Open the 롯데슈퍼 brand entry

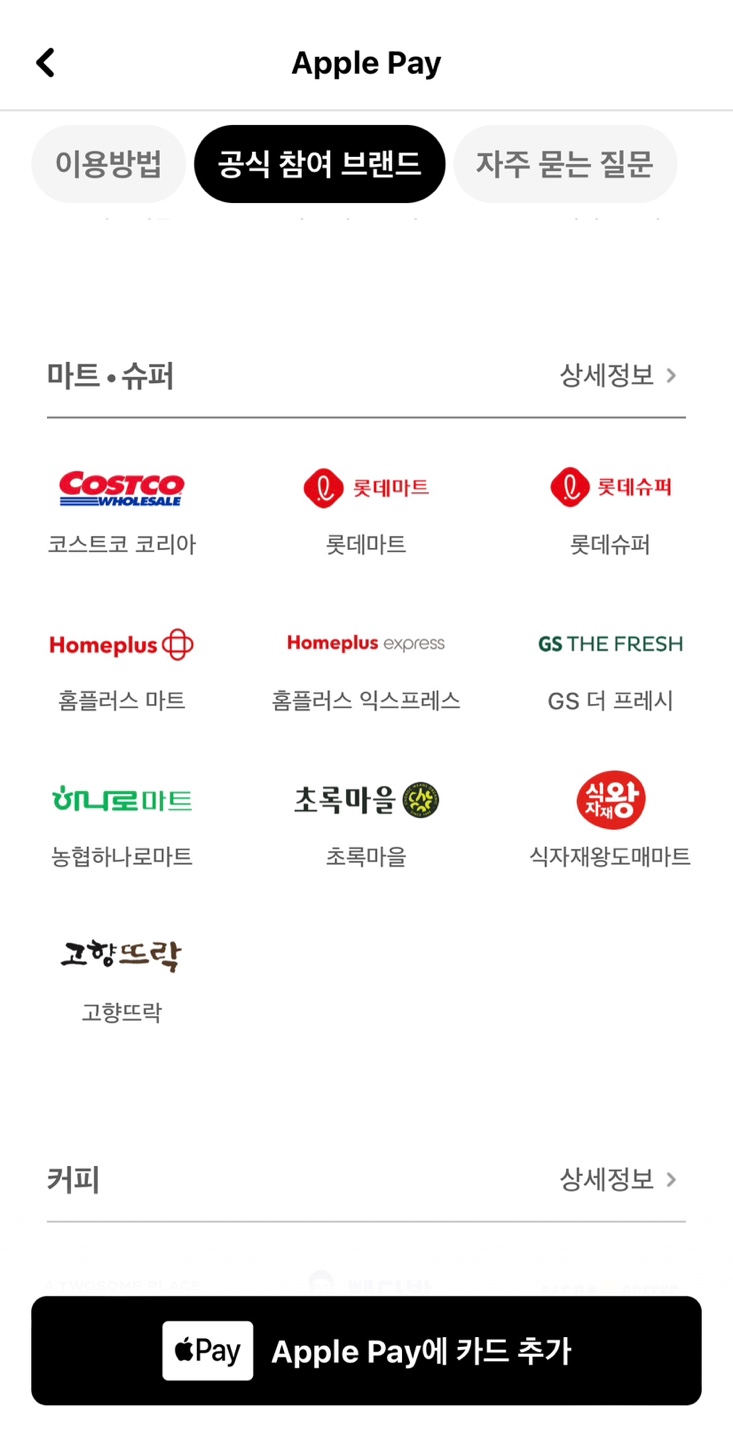coord(610,488)
